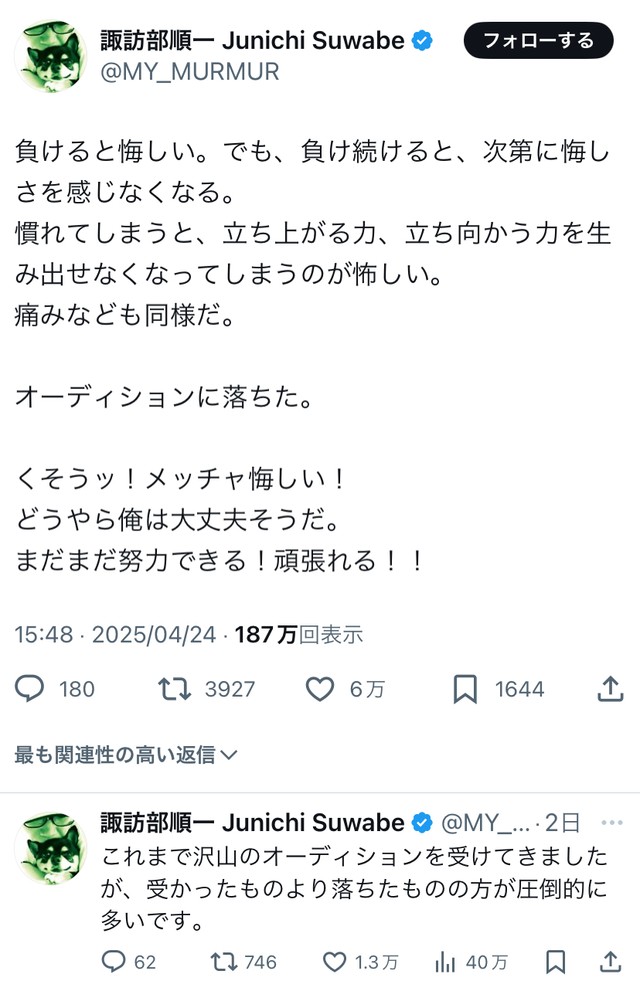This screenshot has height=992, width=640.
Task: Share the main tweet via share icon
Action: coord(609,688)
